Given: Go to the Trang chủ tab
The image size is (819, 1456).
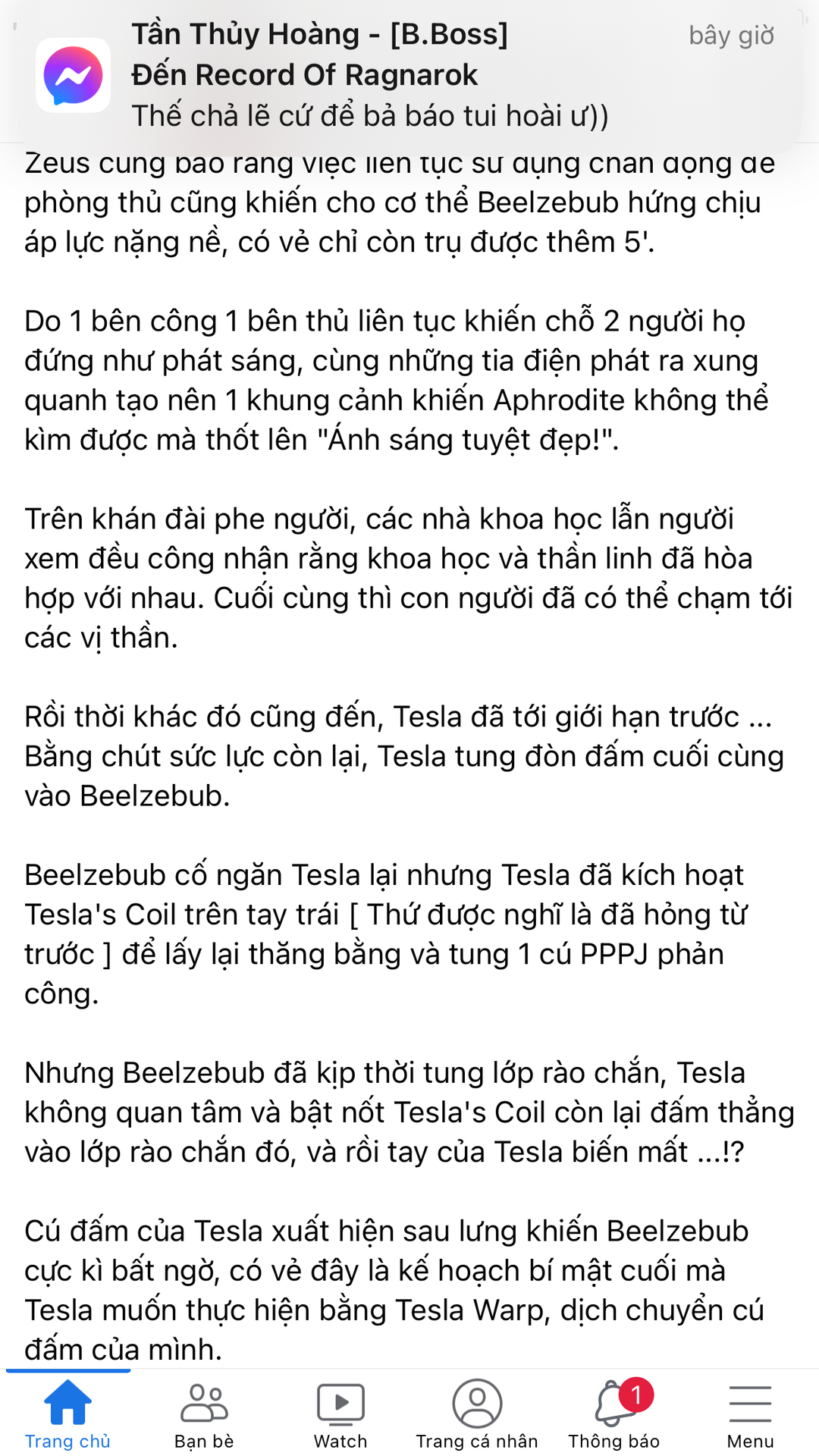Looking at the screenshot, I should tap(67, 1414).
